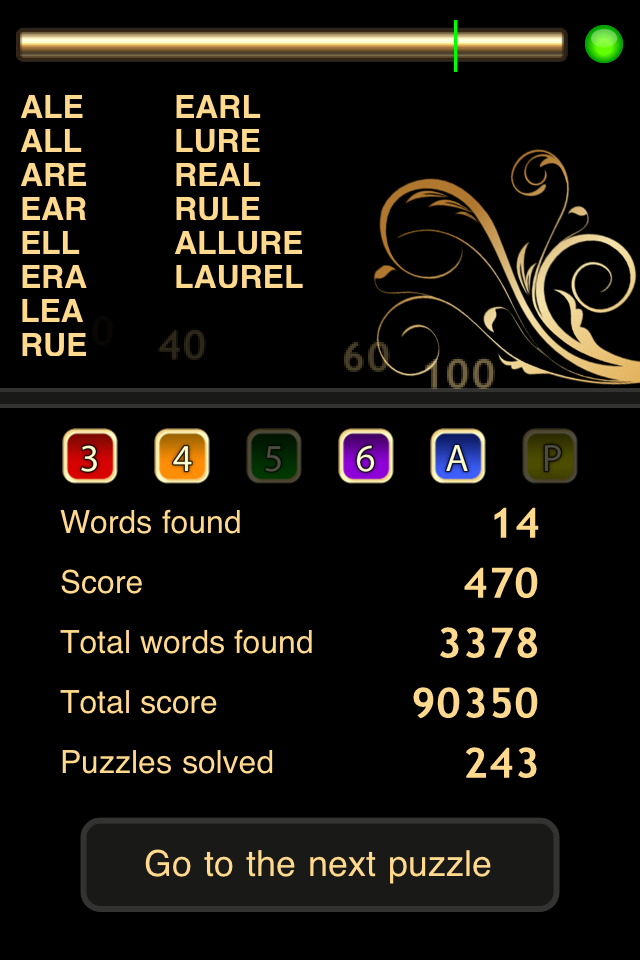Viewport: 640px width, 960px height.
Task: Tap the dimmed green 5 badge
Action: coord(274,457)
